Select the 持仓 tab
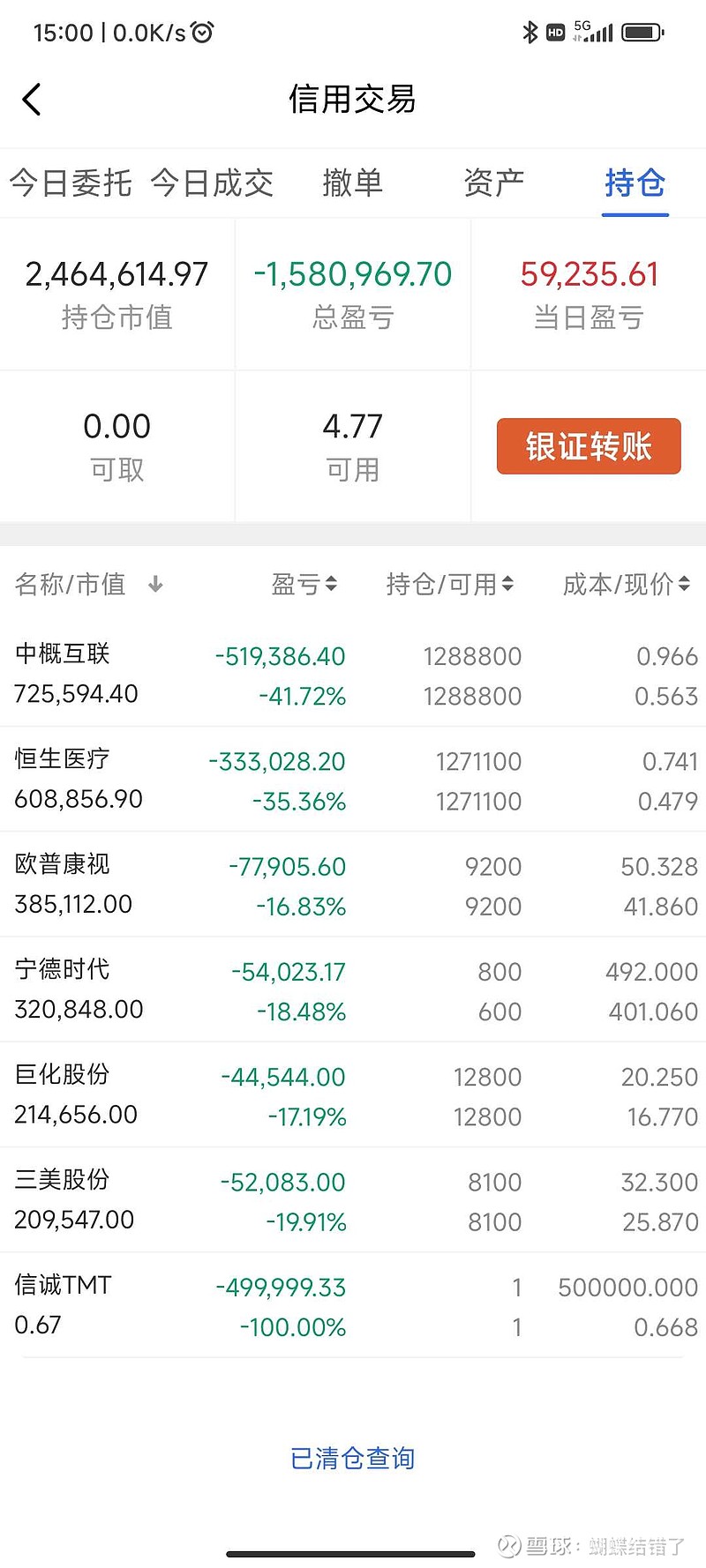The height and width of the screenshot is (1568, 706). [635, 183]
